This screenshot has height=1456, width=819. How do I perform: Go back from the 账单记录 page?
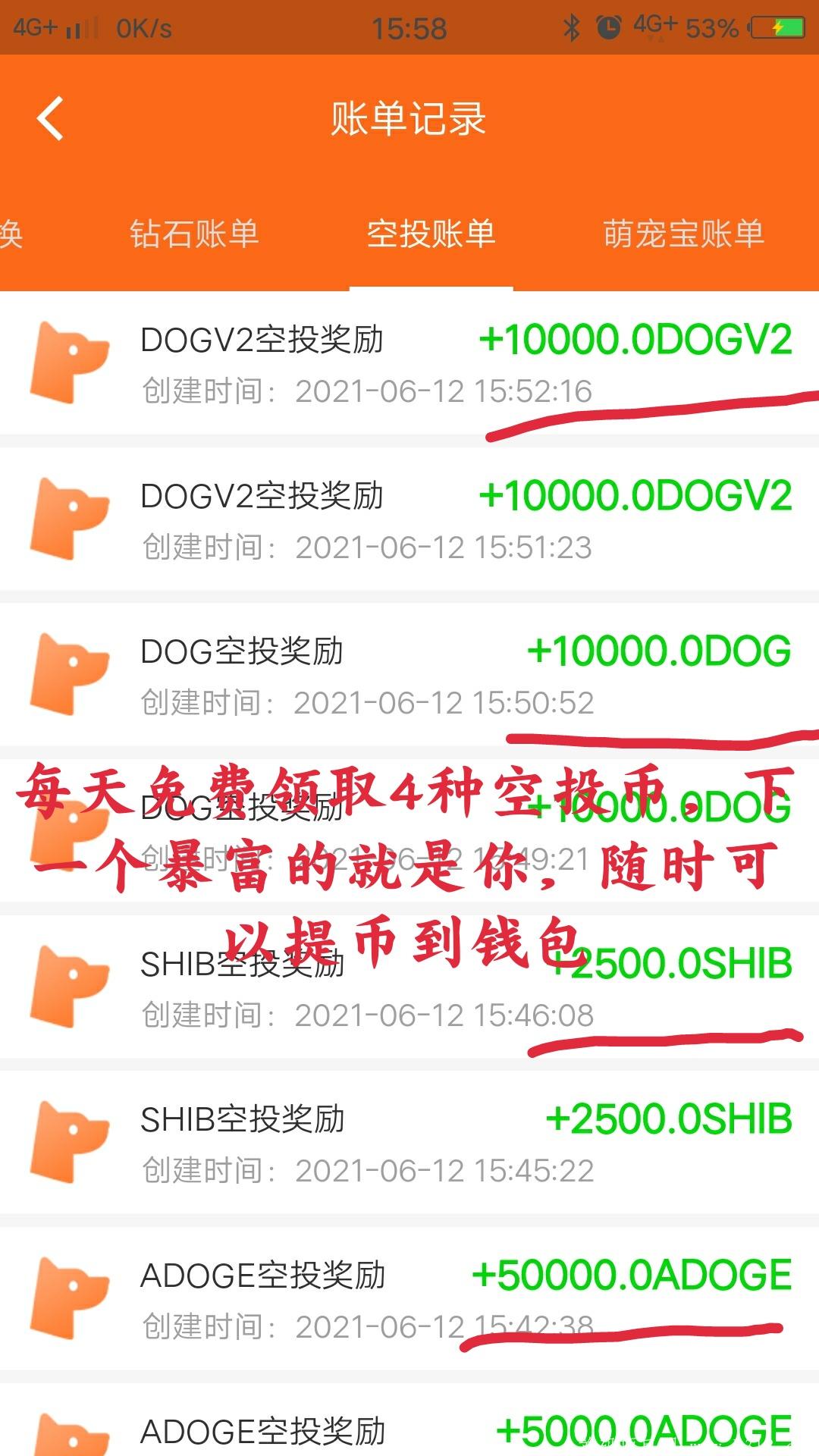(x=50, y=119)
